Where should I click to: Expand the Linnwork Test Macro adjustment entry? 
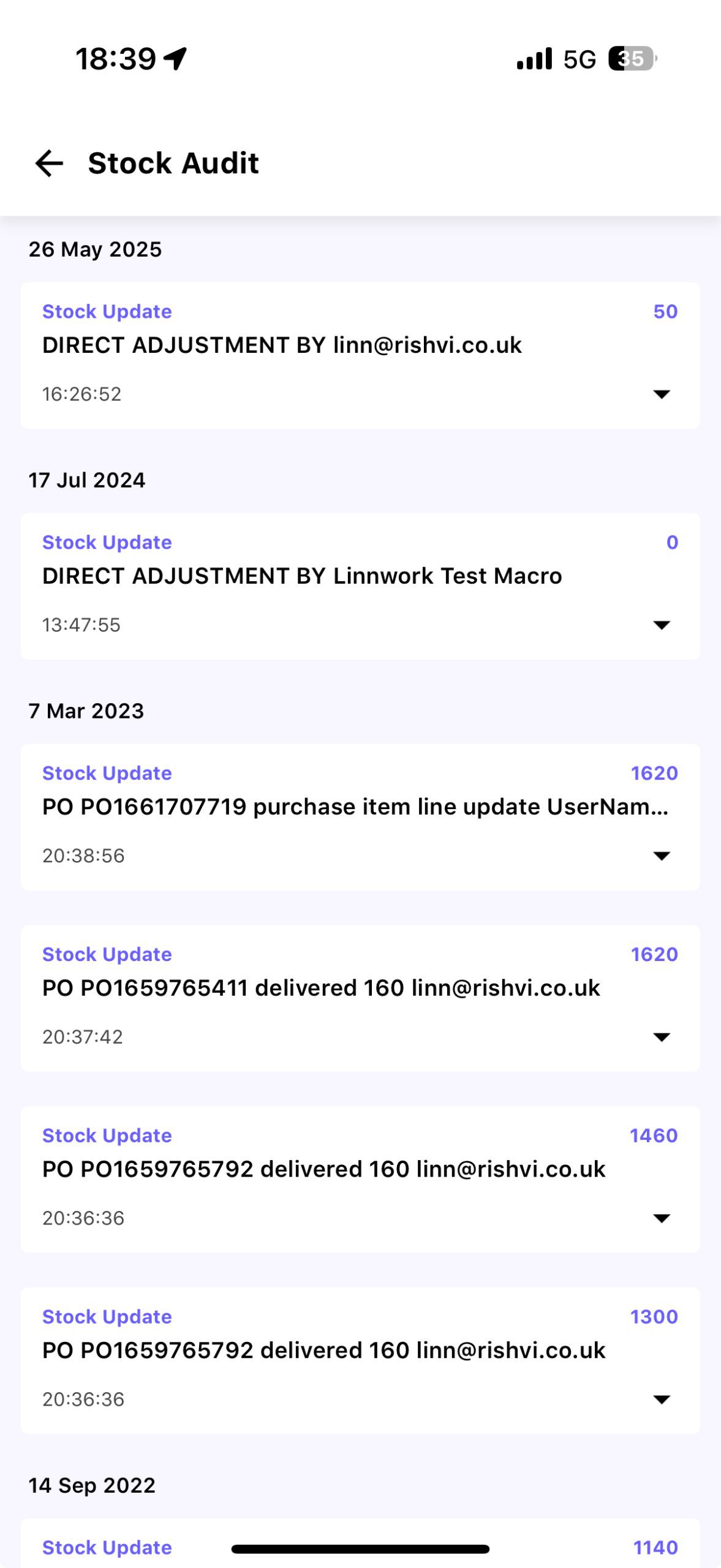pos(661,625)
